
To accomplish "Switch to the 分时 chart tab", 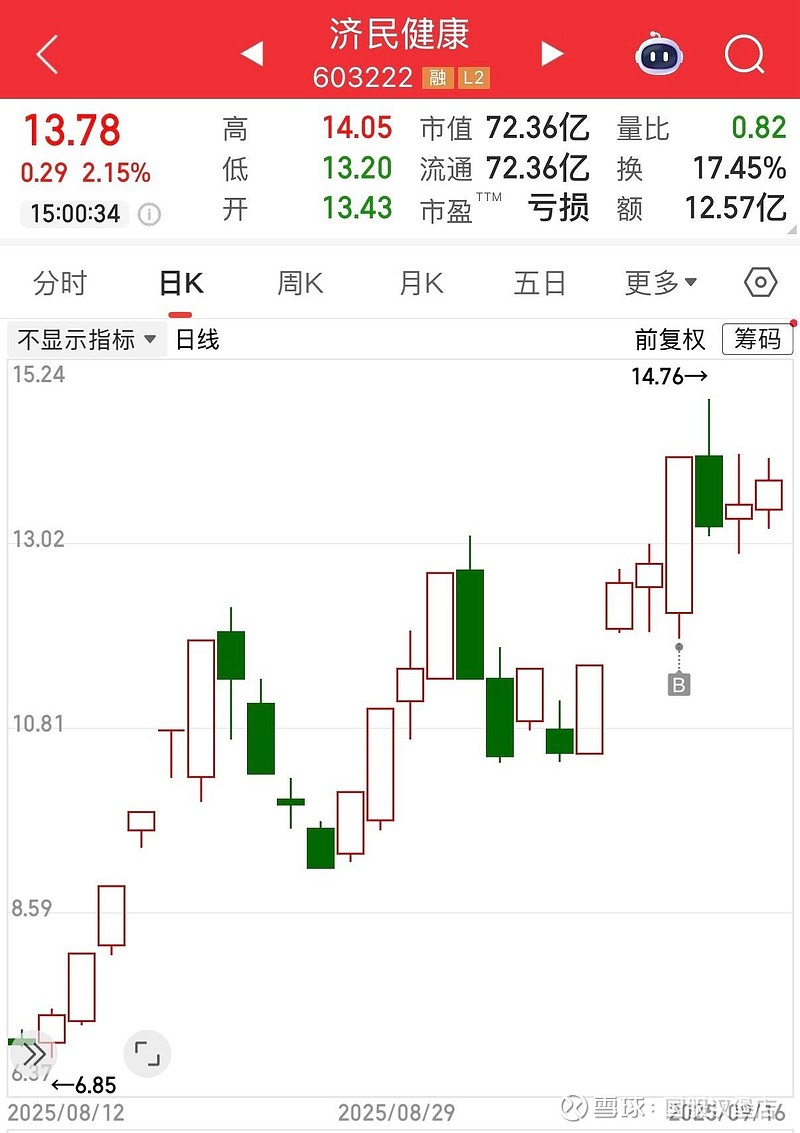I will (60, 284).
